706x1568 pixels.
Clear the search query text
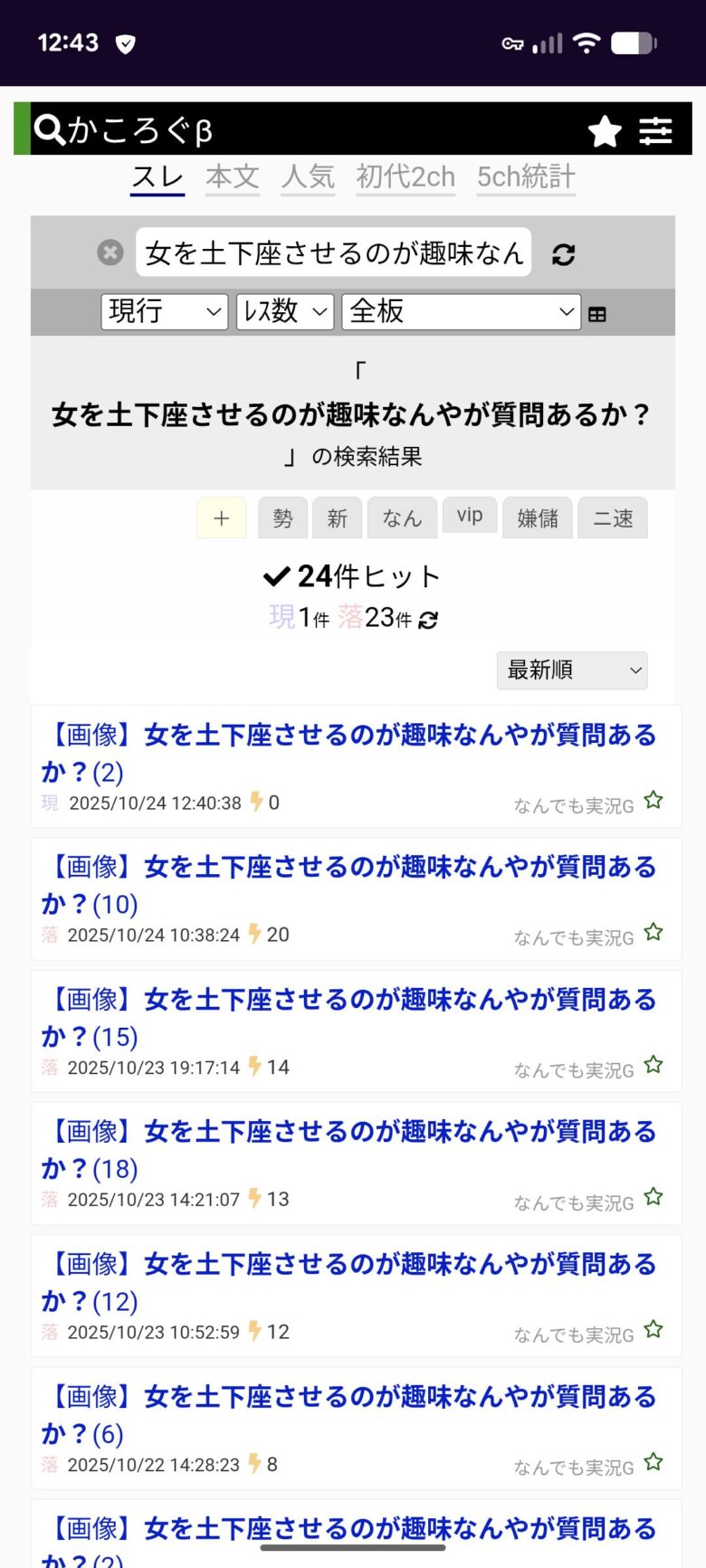[110, 252]
